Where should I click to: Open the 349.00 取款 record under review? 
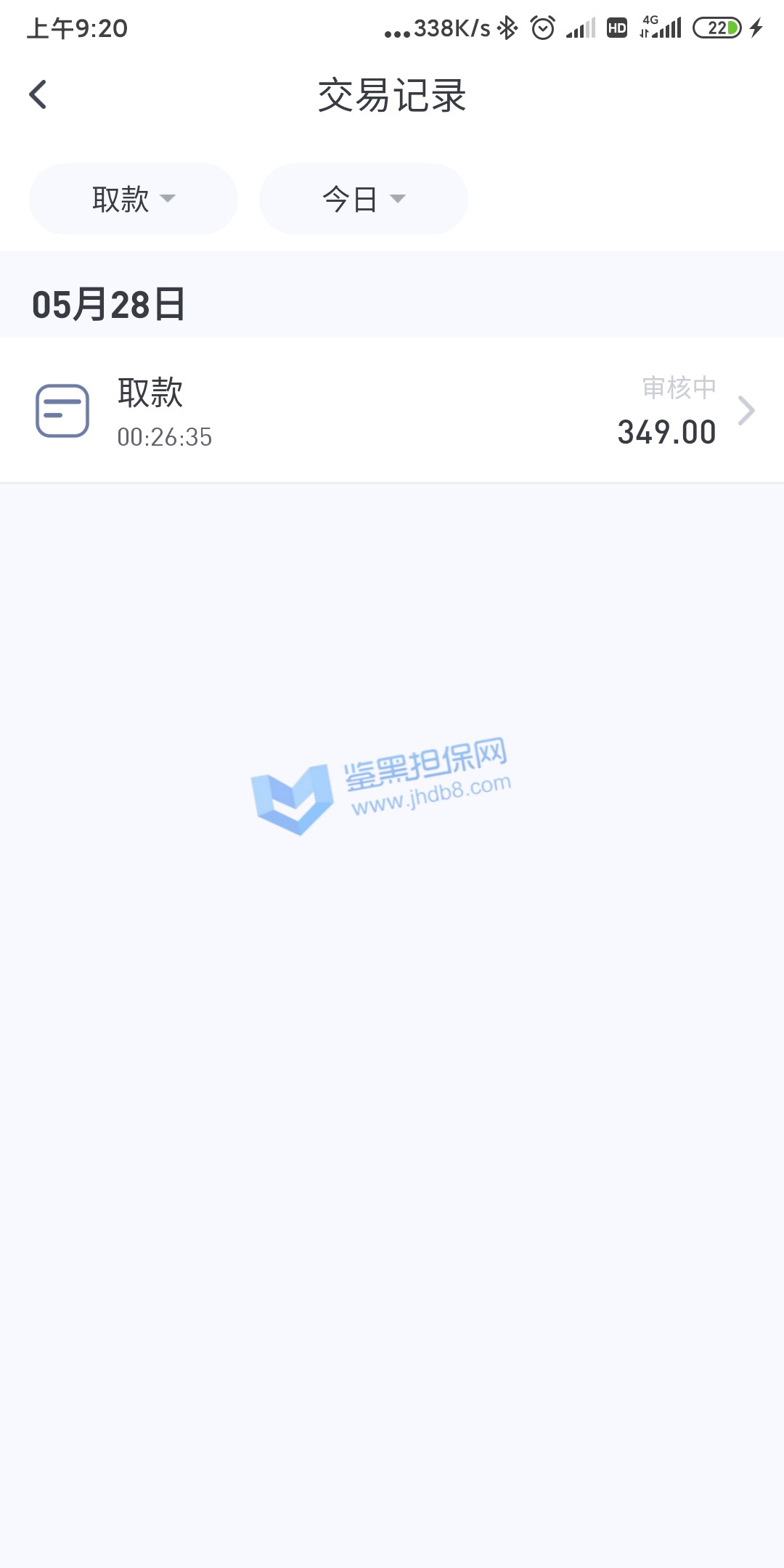point(392,411)
